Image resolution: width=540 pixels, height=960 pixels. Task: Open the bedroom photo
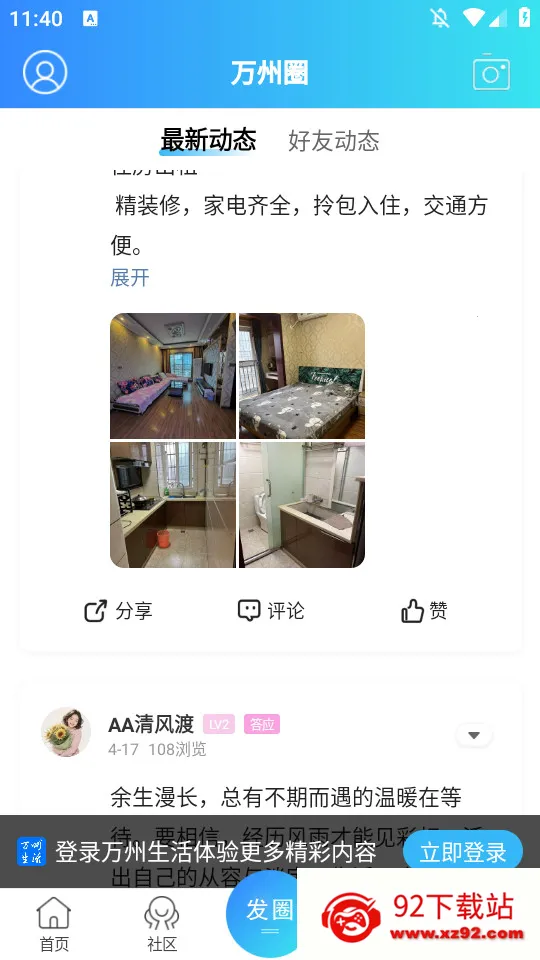coord(302,376)
